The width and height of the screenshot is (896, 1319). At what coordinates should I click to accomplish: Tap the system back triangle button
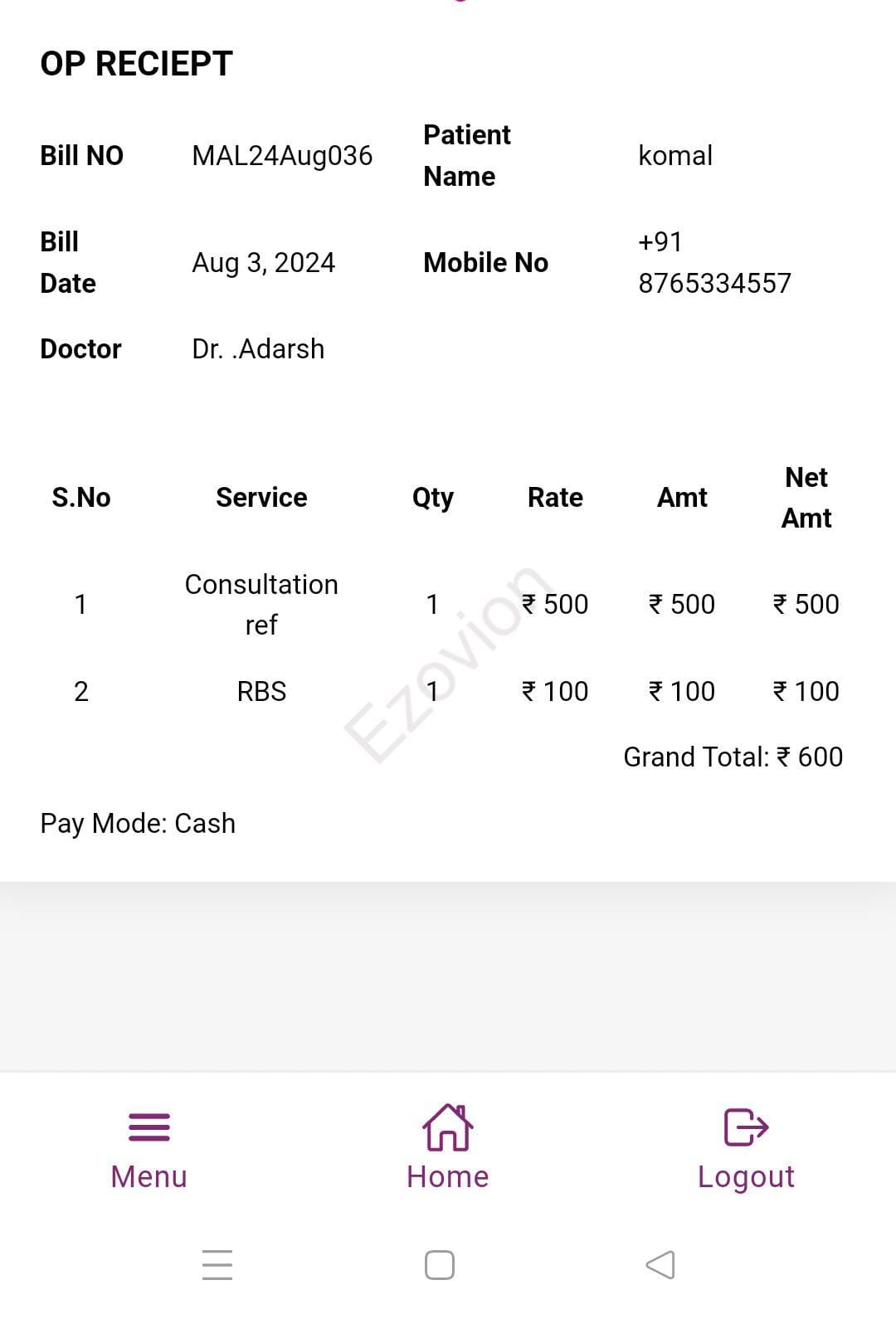(x=660, y=1265)
